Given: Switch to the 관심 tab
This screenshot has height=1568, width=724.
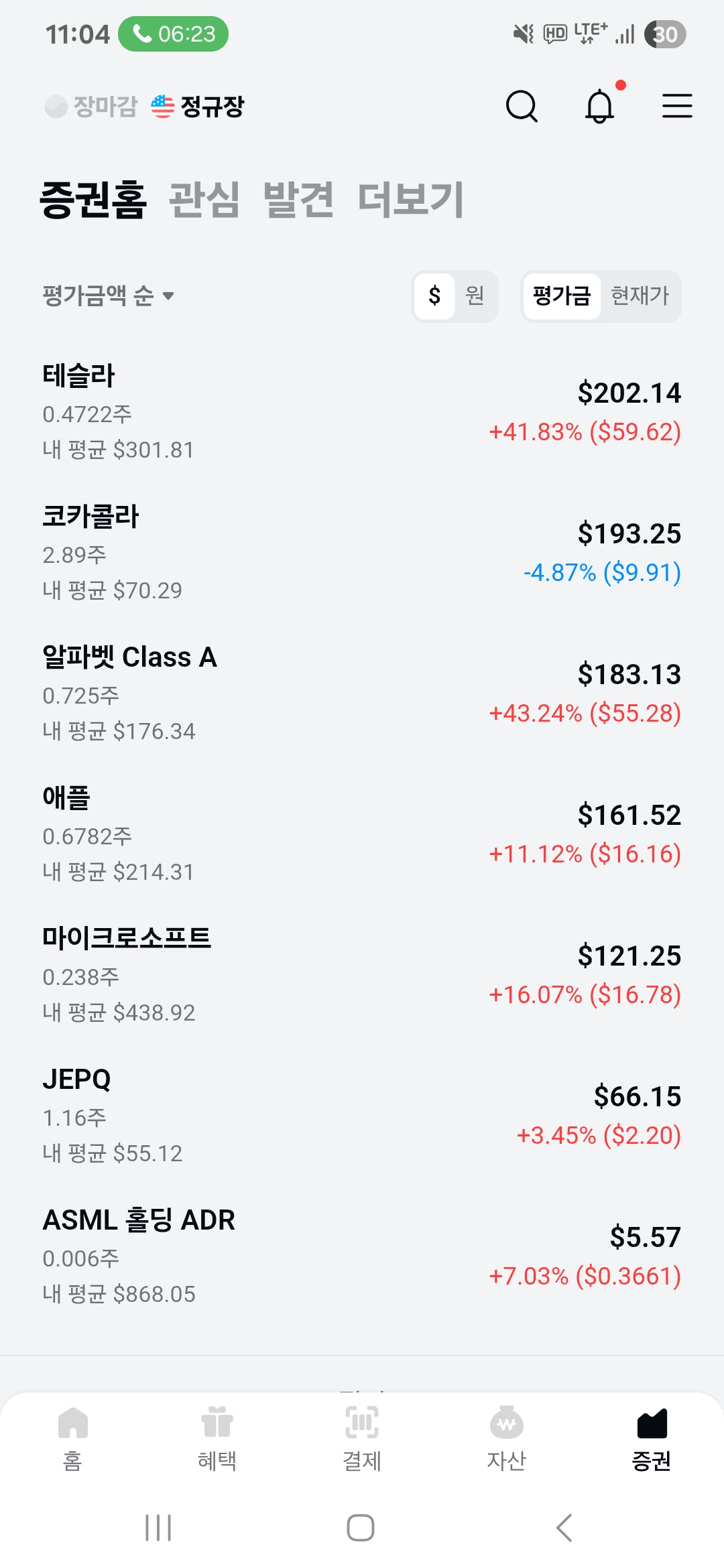Looking at the screenshot, I should [204, 200].
